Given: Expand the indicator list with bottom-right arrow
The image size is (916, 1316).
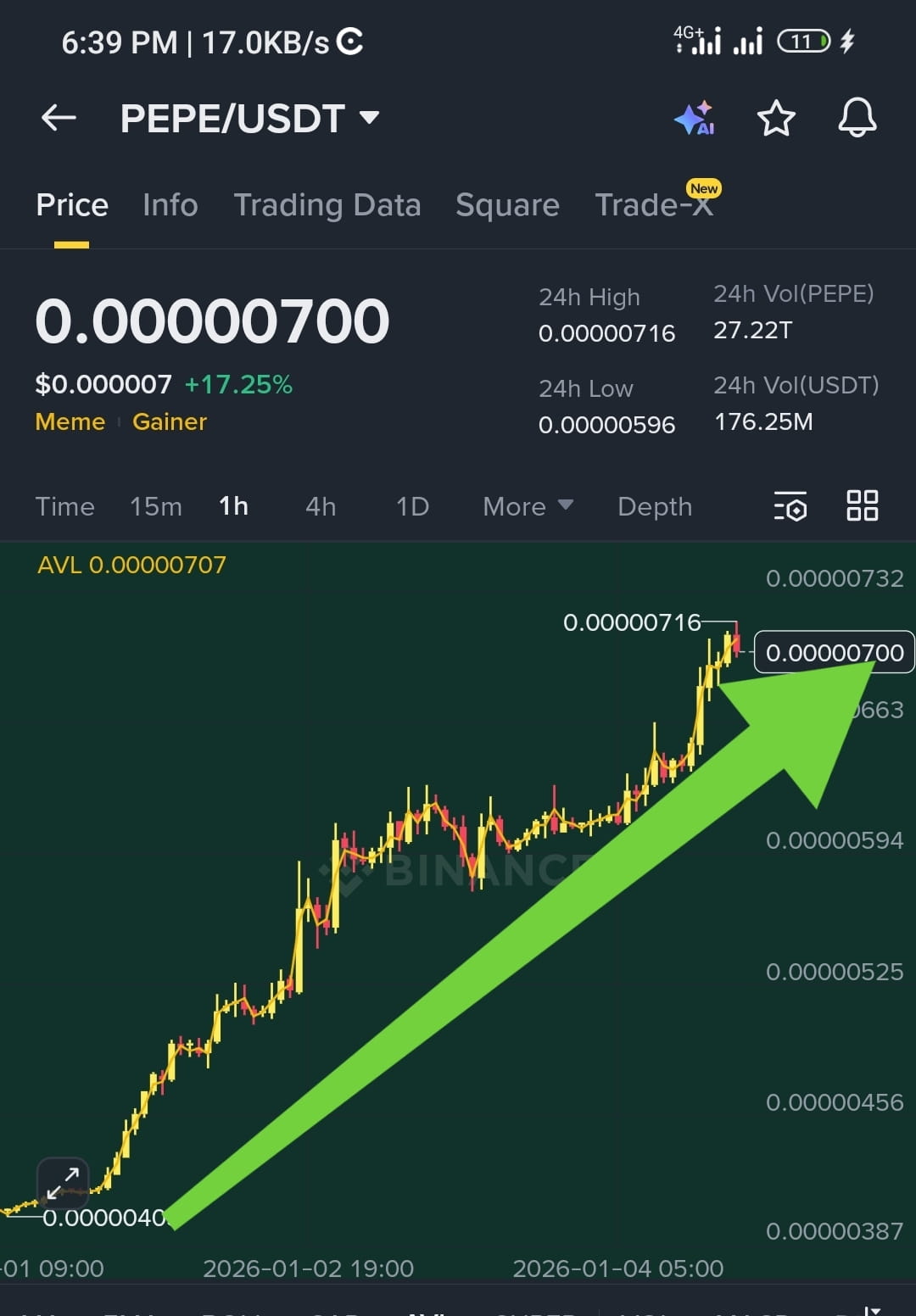Looking at the screenshot, I should click(x=874, y=1309).
